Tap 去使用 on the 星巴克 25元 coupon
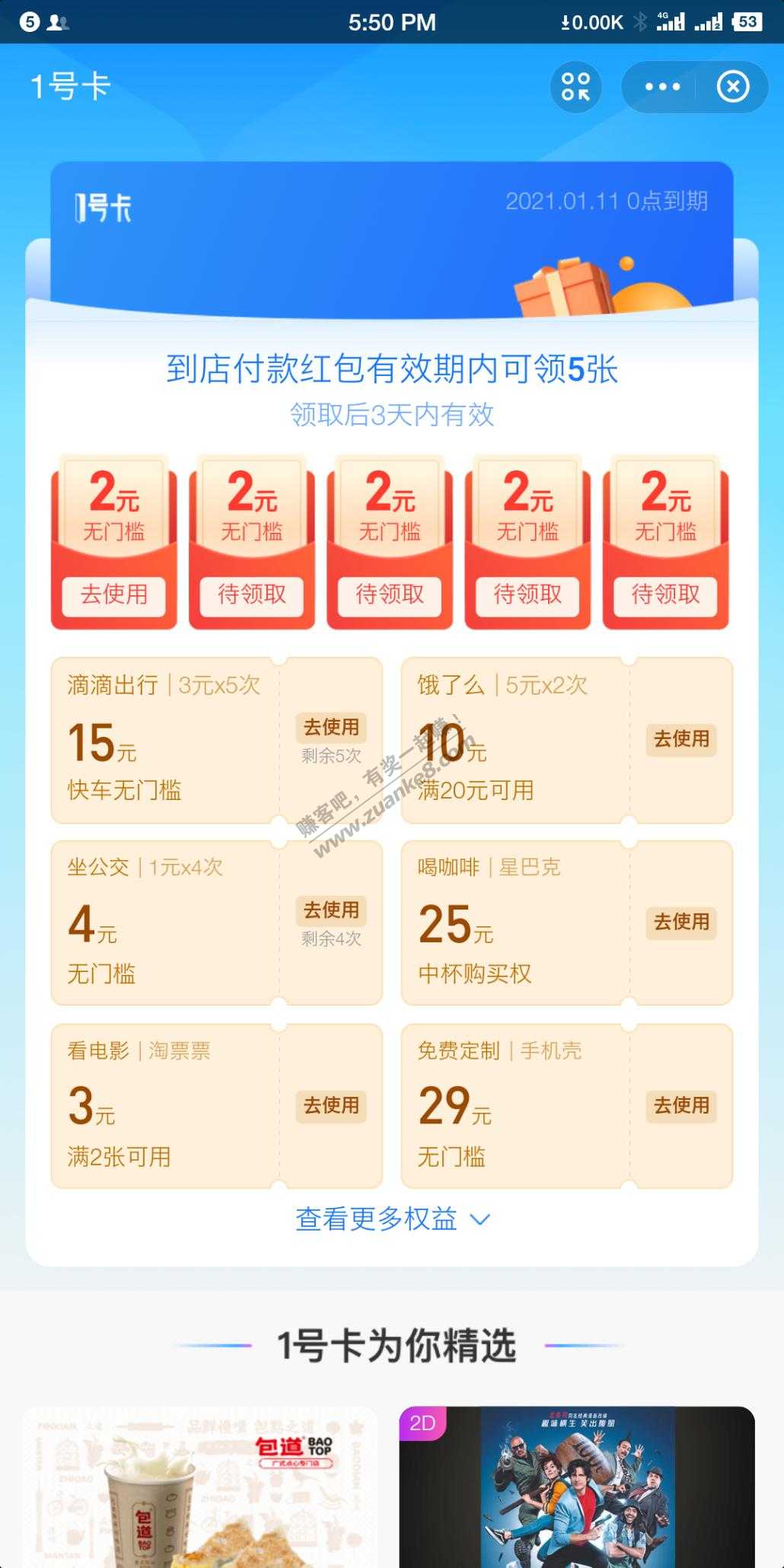The height and width of the screenshot is (1568, 784). tap(681, 922)
